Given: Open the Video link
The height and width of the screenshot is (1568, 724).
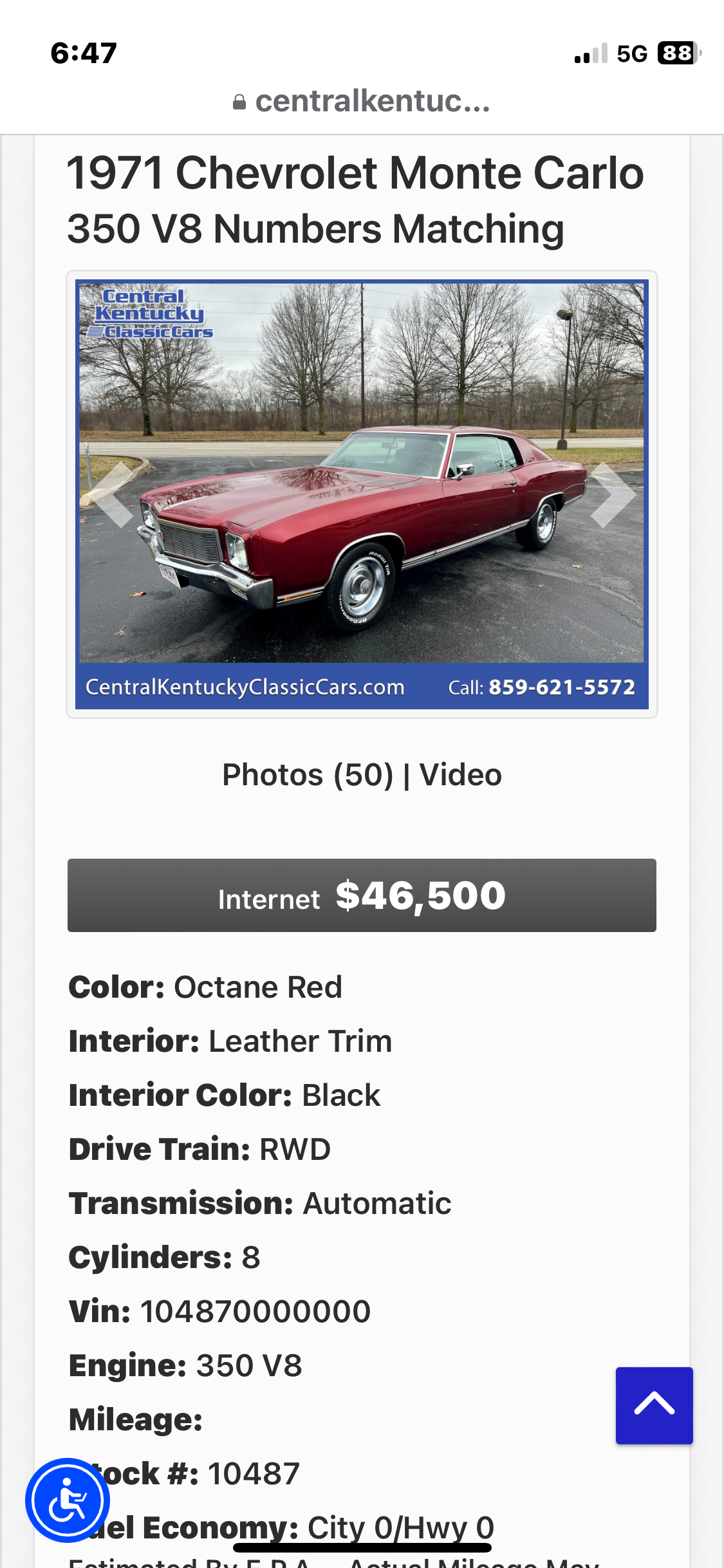Looking at the screenshot, I should coord(461,774).
